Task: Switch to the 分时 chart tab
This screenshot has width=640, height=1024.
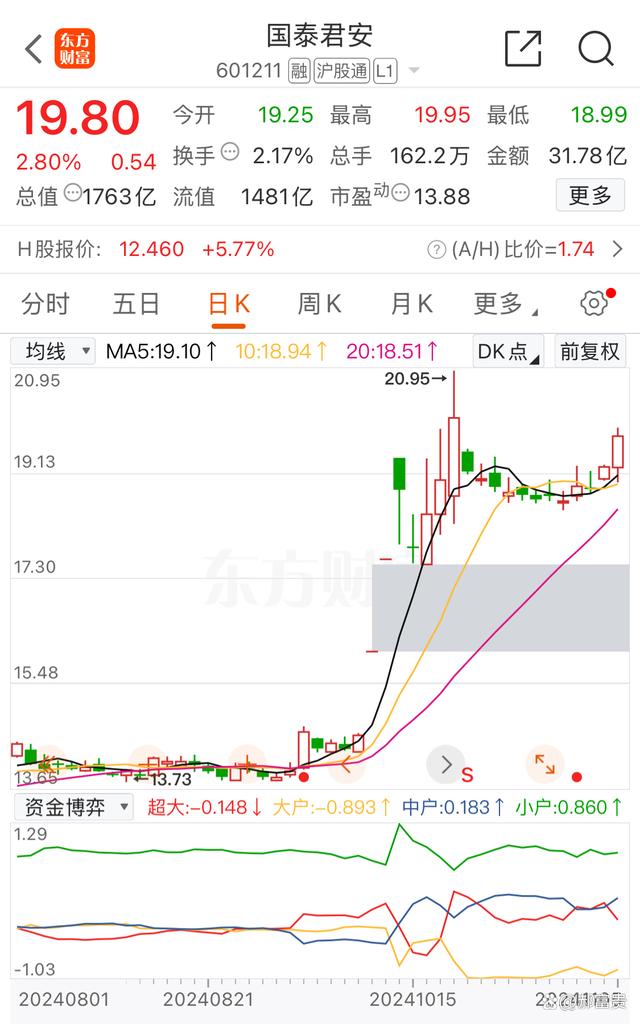Action: 46,303
